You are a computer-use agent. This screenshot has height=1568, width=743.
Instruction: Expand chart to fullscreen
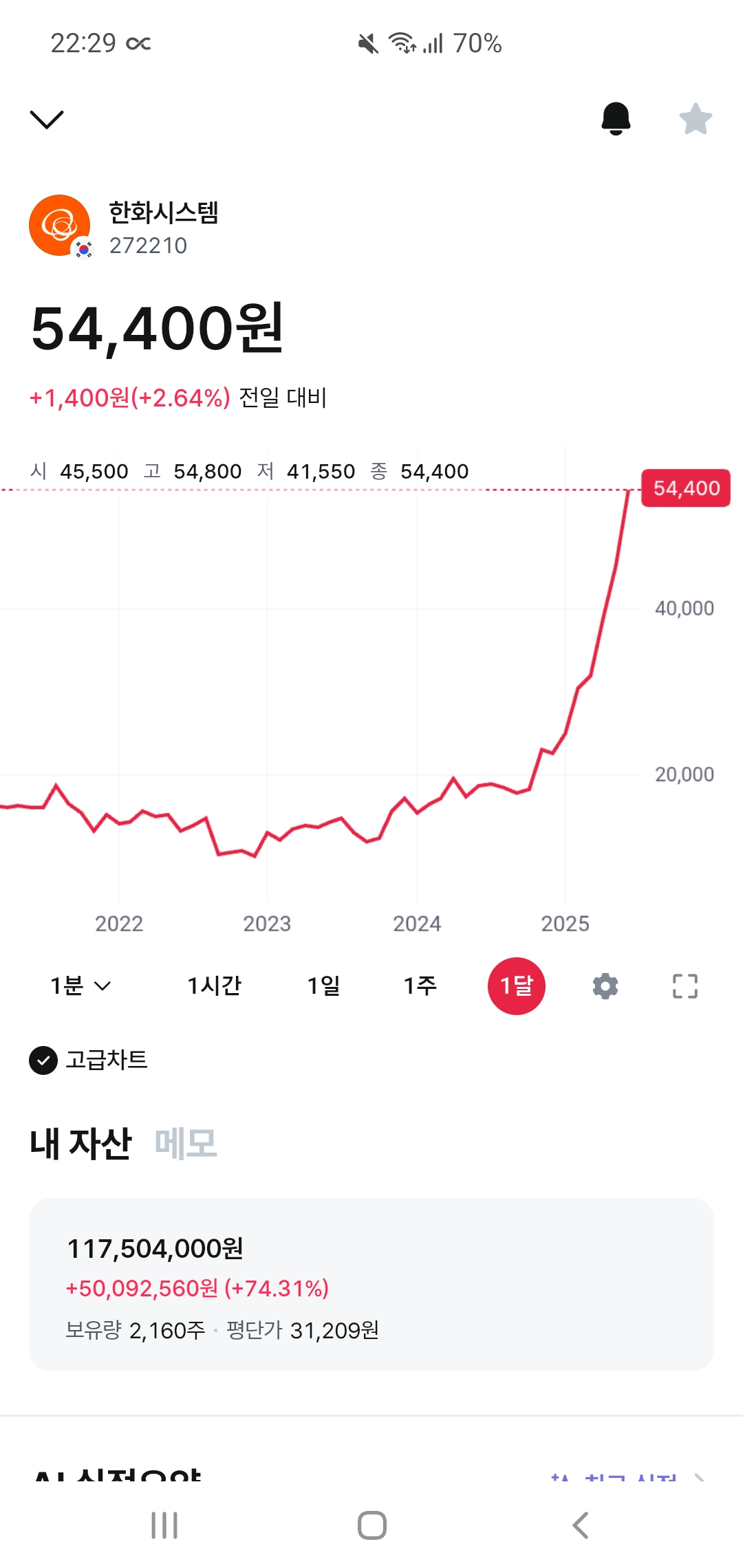click(685, 986)
